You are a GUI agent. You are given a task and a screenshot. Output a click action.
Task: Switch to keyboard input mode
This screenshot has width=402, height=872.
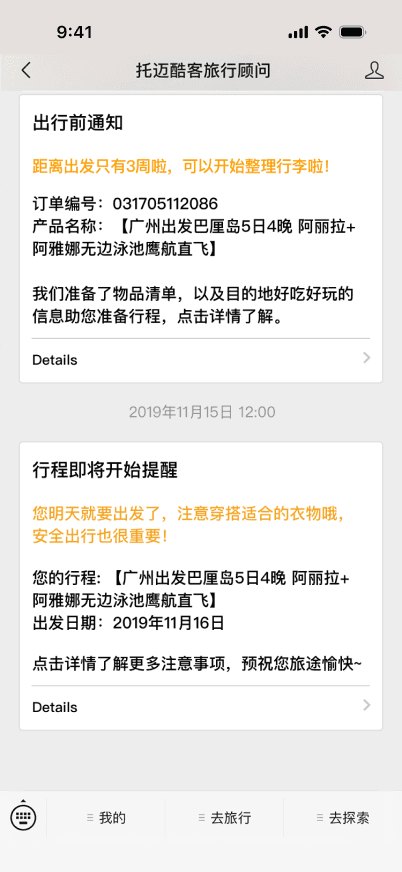coord(23,816)
